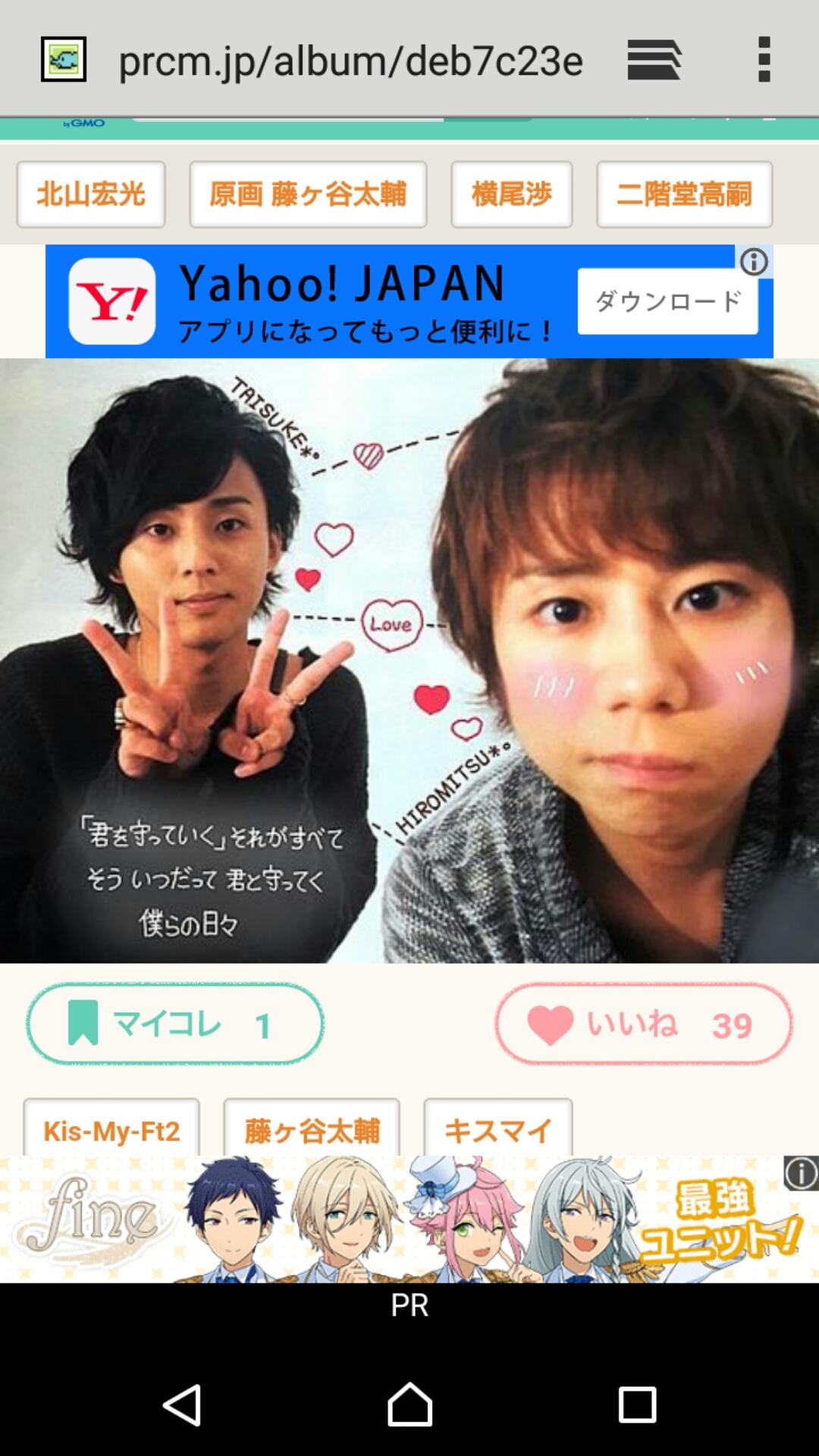The height and width of the screenshot is (1456, 819).
Task: View the TAISUKE and HIROMITSU photo
Action: pyautogui.click(x=409, y=660)
